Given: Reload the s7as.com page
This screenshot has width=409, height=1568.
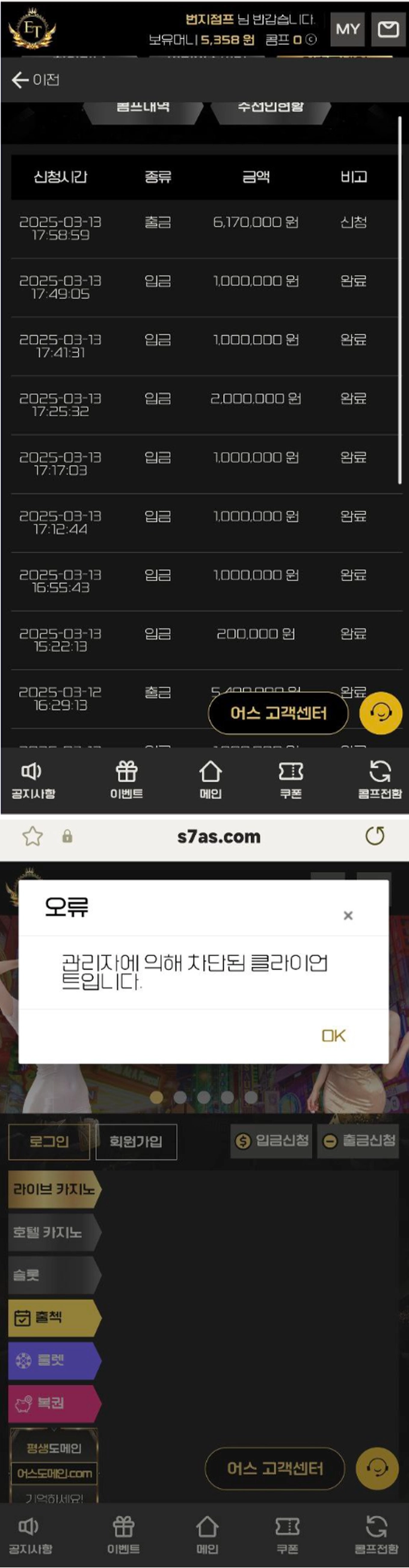Looking at the screenshot, I should [x=374, y=836].
